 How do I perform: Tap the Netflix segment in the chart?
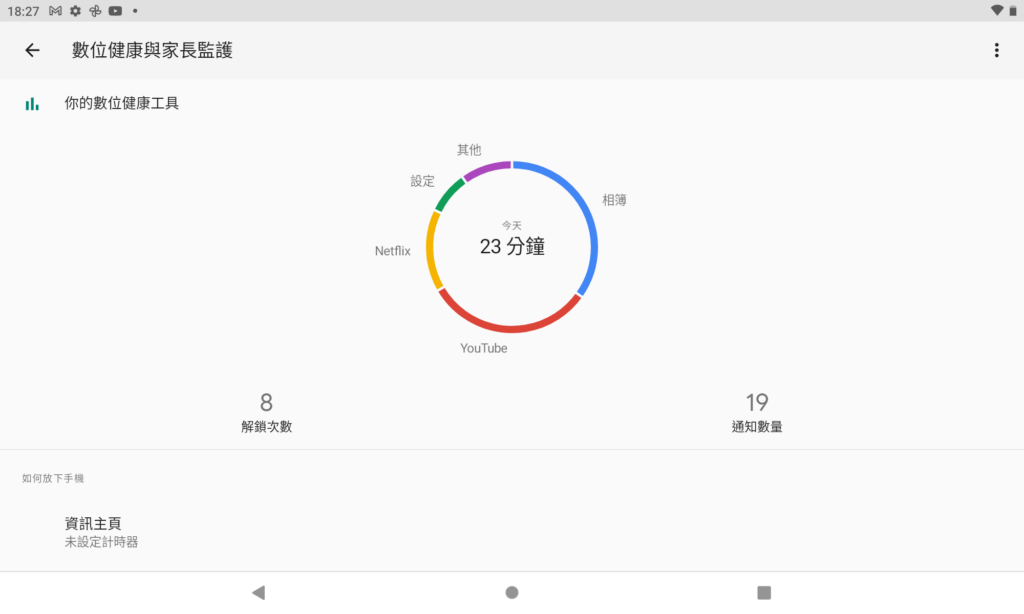[x=432, y=250]
